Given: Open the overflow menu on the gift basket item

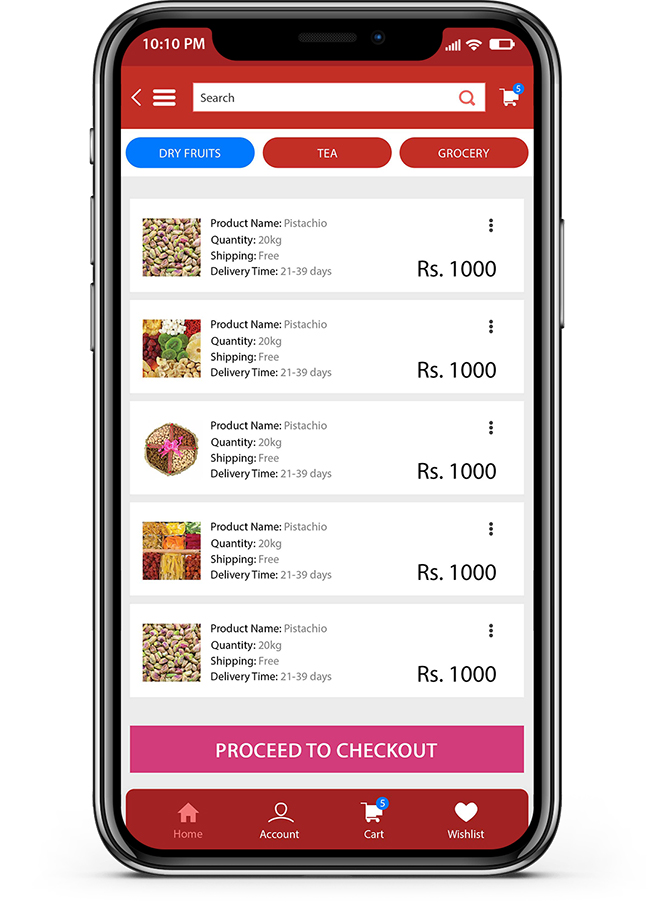Looking at the screenshot, I should click(x=491, y=428).
